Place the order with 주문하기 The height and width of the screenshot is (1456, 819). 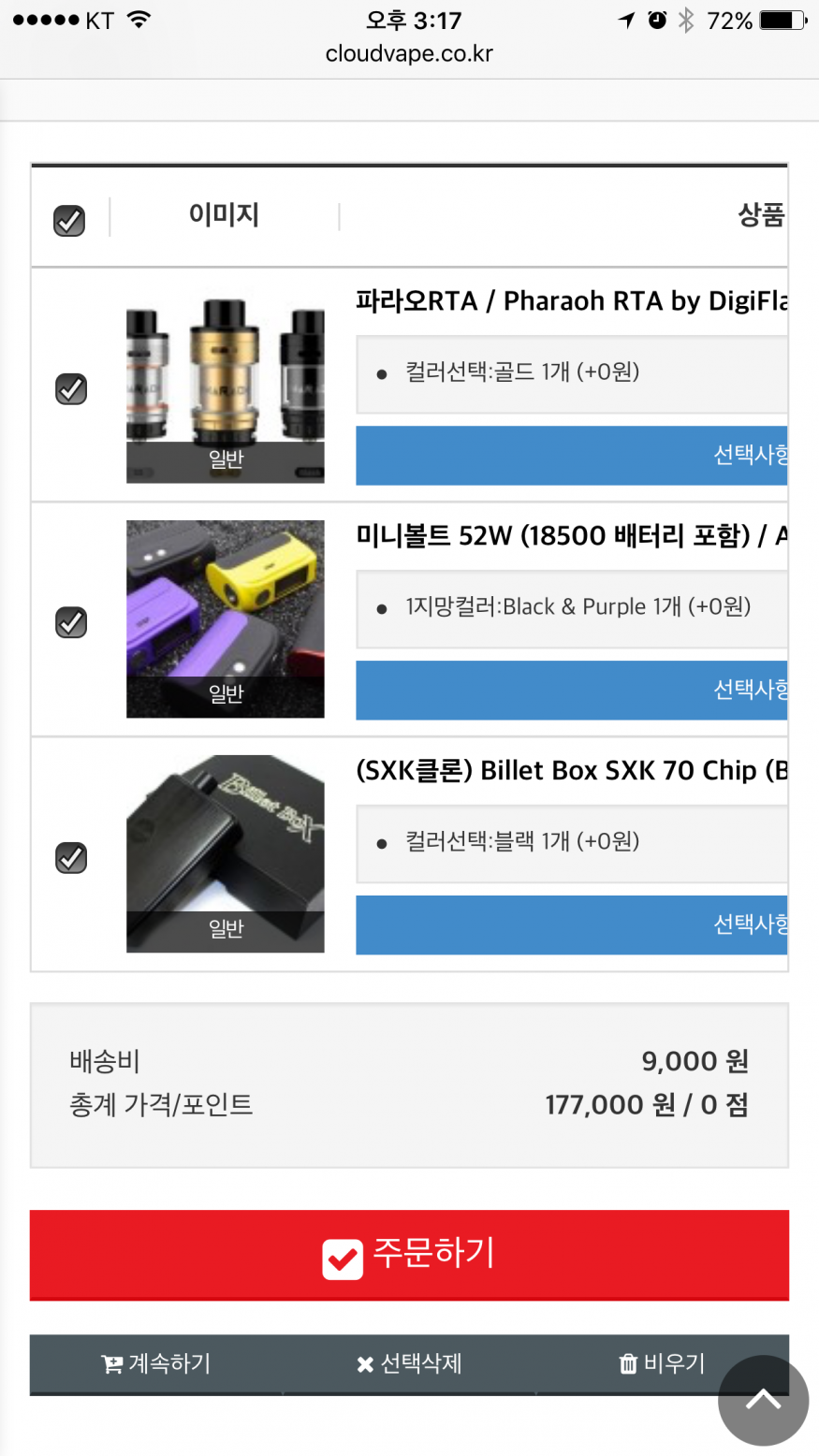409,1255
